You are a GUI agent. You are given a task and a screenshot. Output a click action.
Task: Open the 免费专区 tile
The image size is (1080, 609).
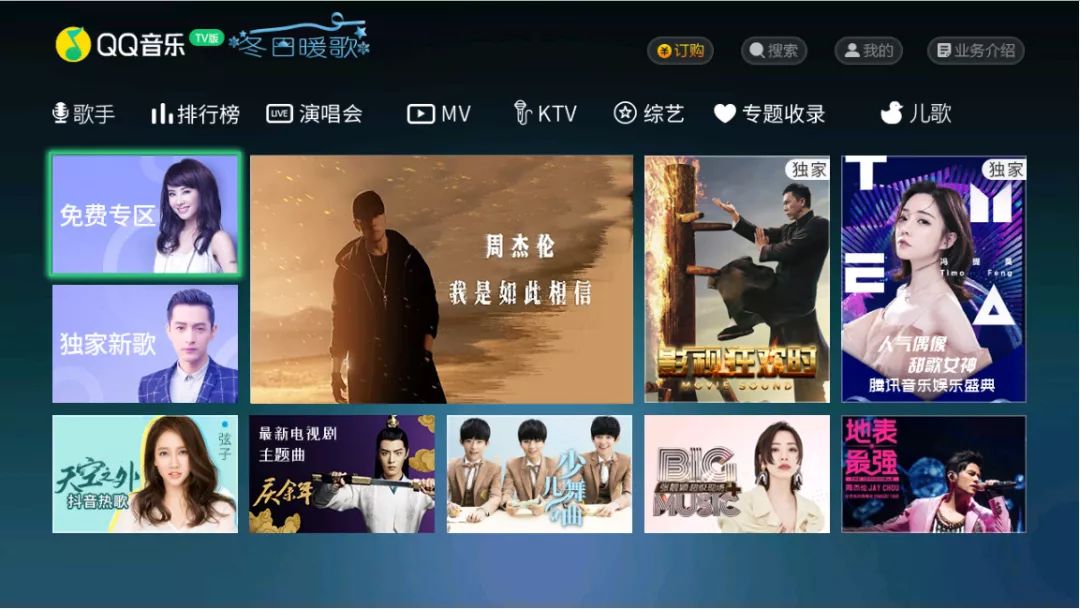(145, 215)
